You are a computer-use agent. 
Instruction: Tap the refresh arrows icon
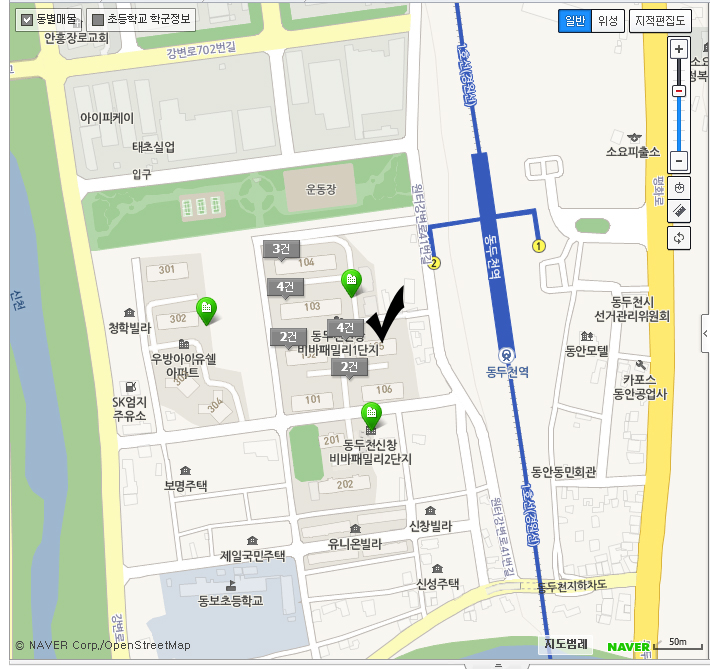pyautogui.click(x=679, y=237)
